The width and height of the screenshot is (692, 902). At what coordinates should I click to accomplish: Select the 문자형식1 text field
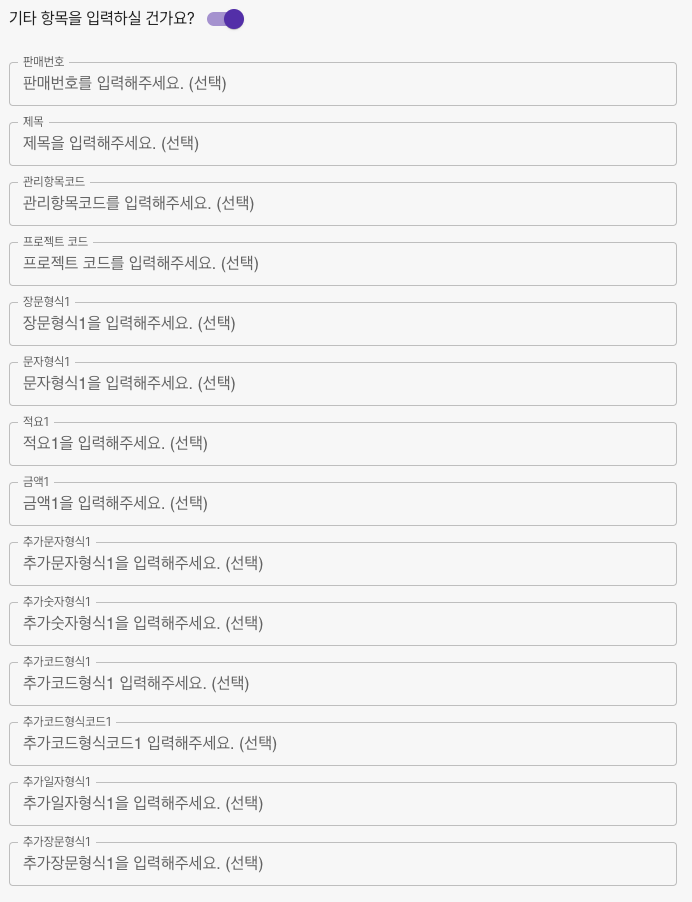343,384
